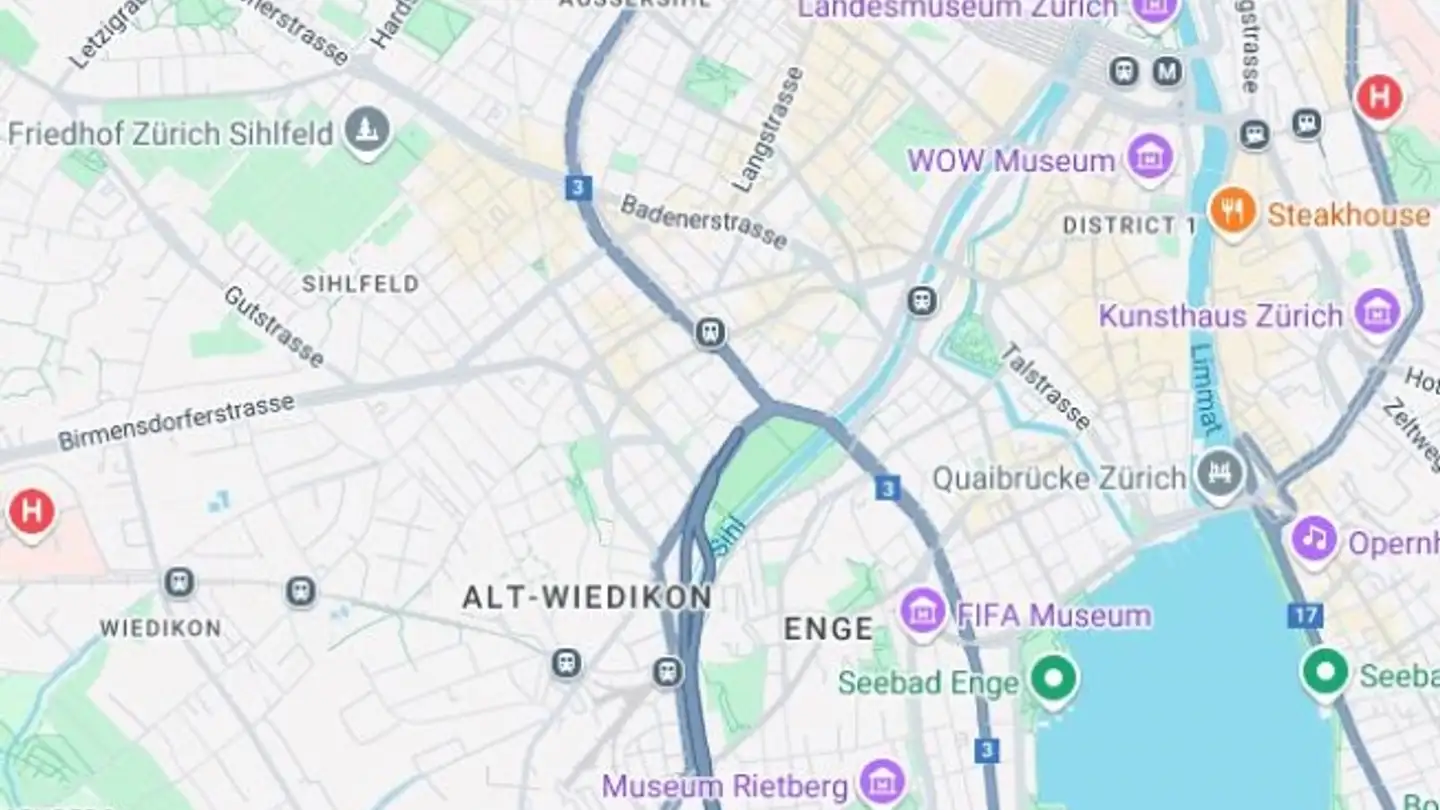Screen dimensions: 1440x810
Task: Select the Friedhof Zürich Sihlfeld cemetery marker
Action: pyautogui.click(x=367, y=130)
